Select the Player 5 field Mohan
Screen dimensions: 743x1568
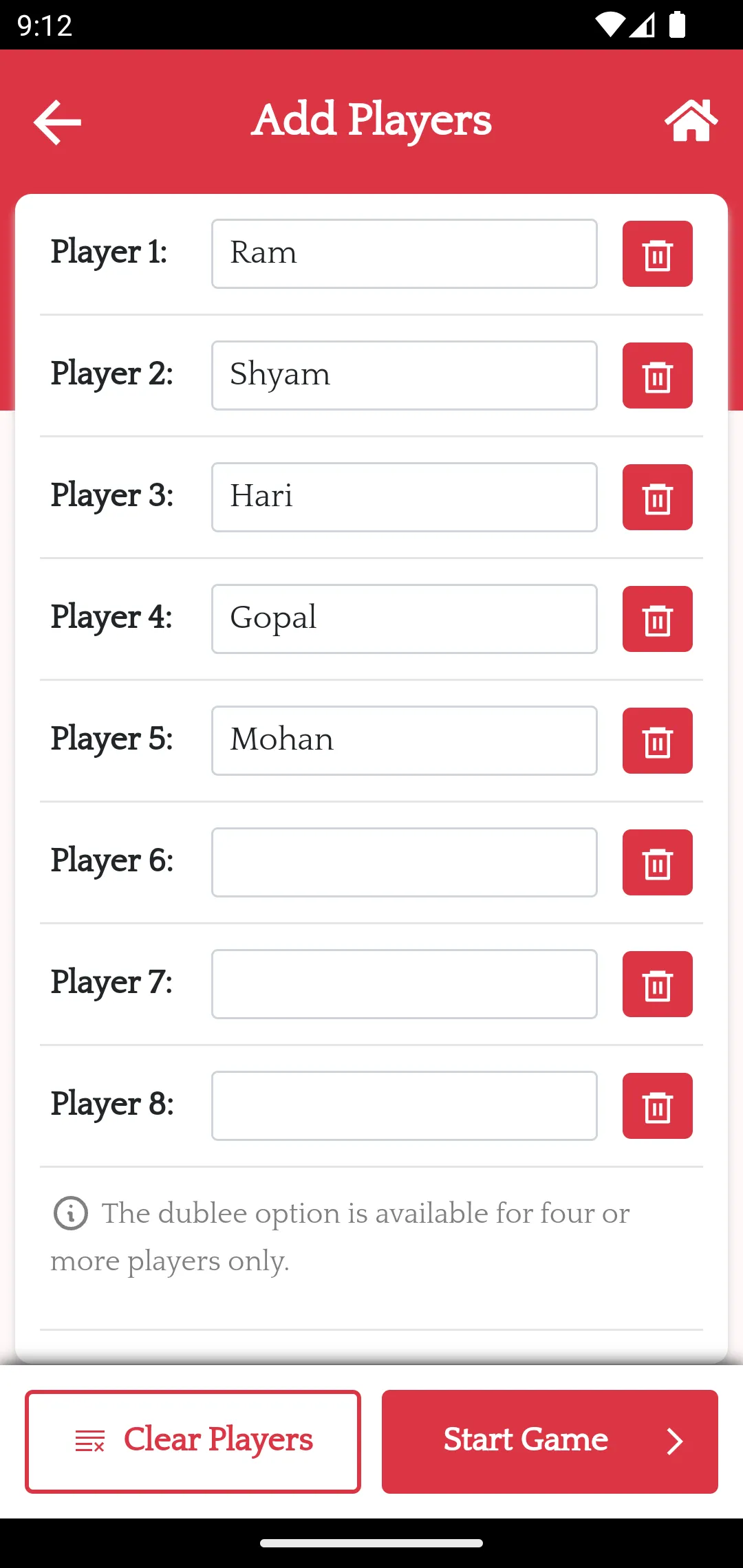(x=405, y=741)
